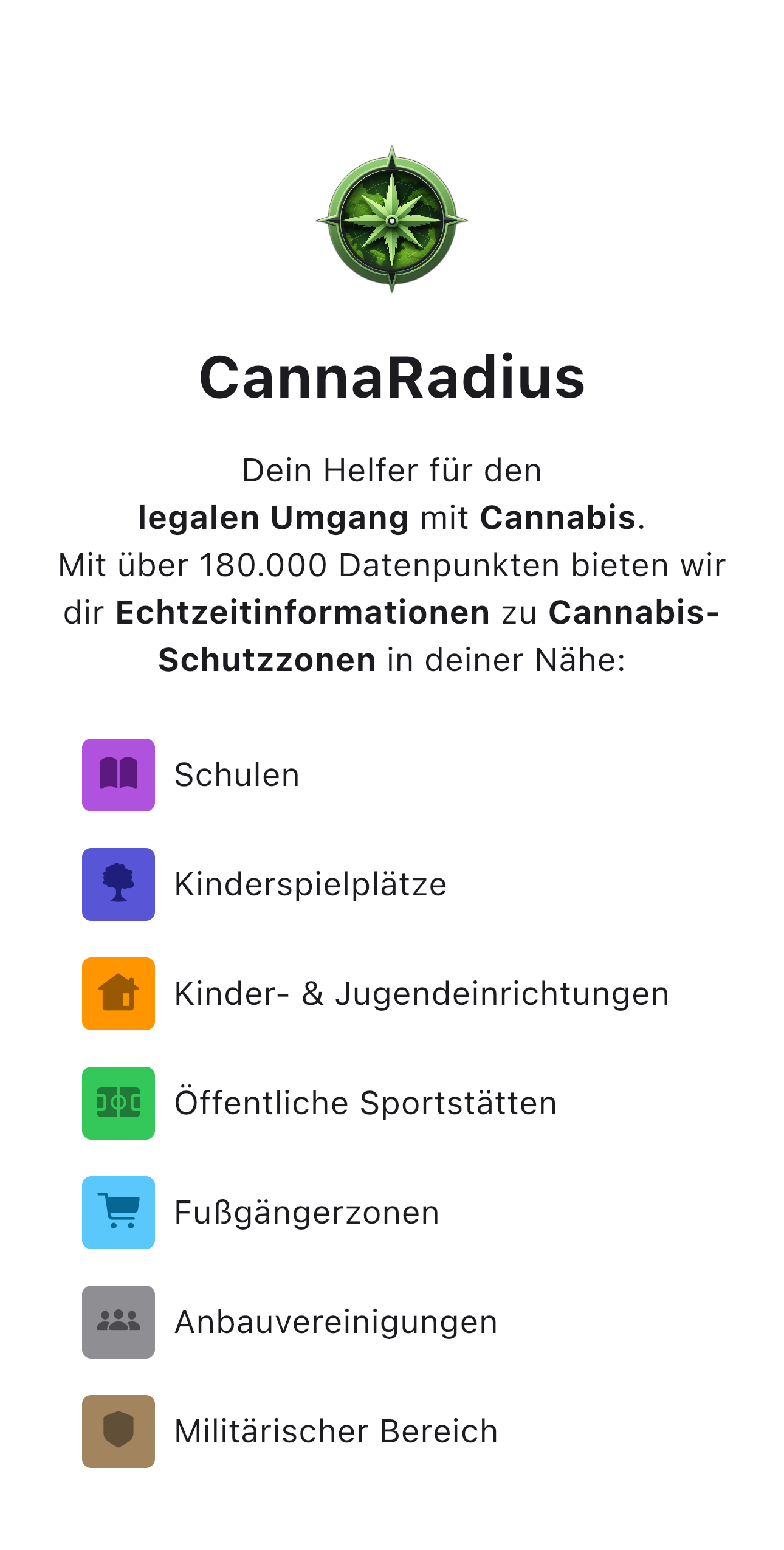The image size is (784, 1550).
Task: Open the Schulen category entry
Action: [236, 774]
